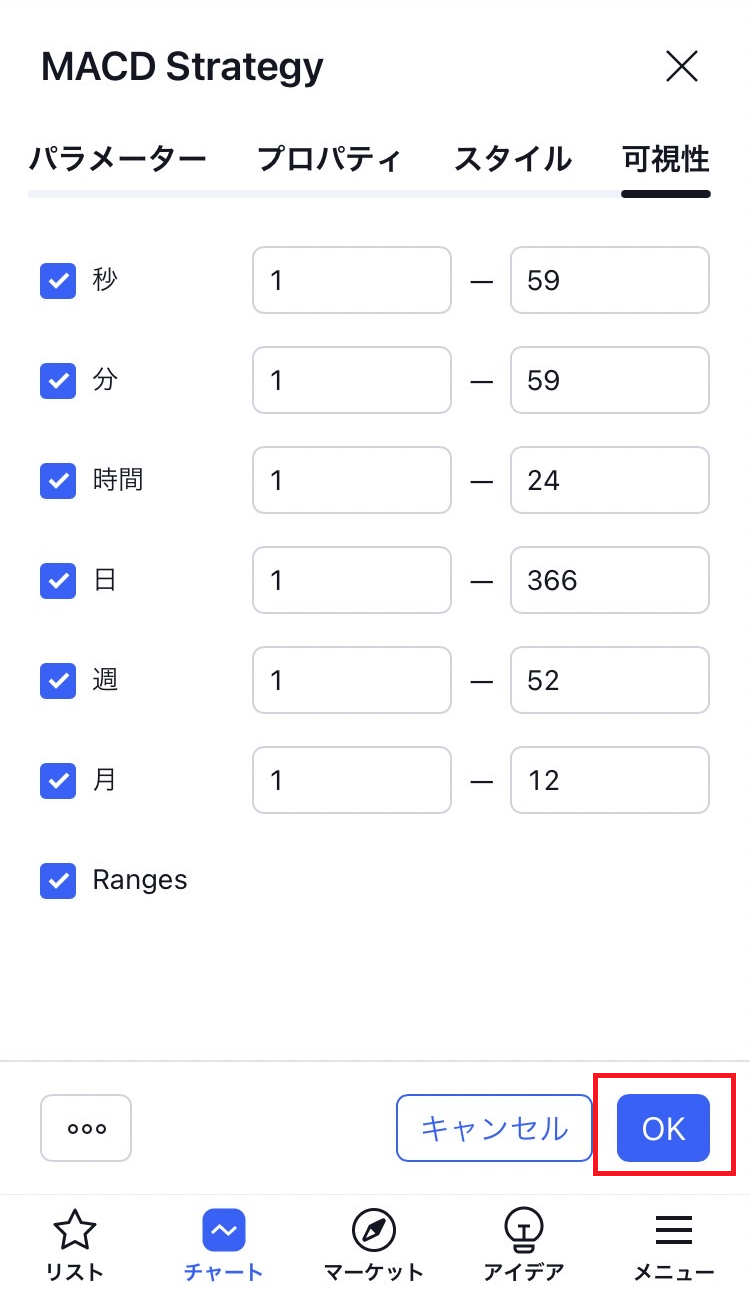Disable the Ranges checkbox
Image resolution: width=750 pixels, height=1292 pixels.
58,880
